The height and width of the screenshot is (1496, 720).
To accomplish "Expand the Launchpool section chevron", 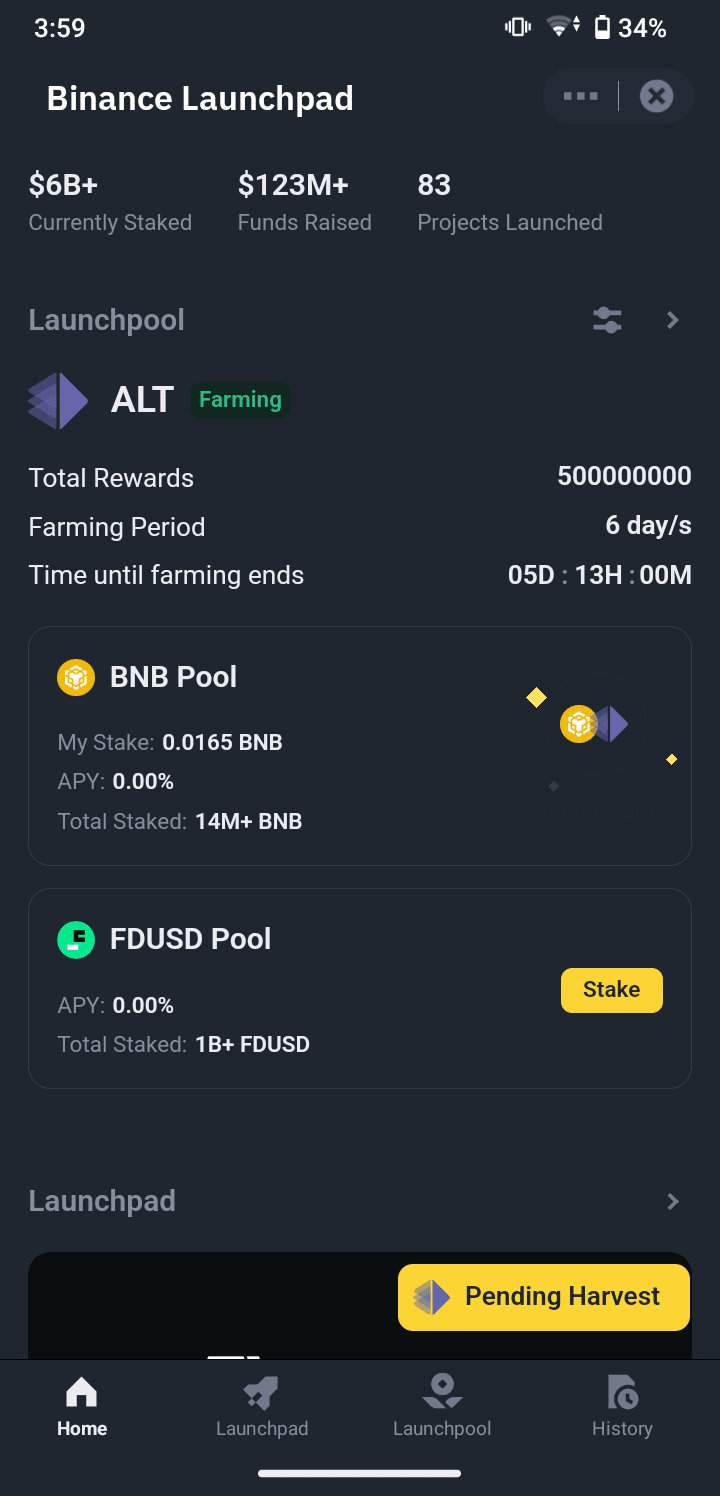I will 672,320.
